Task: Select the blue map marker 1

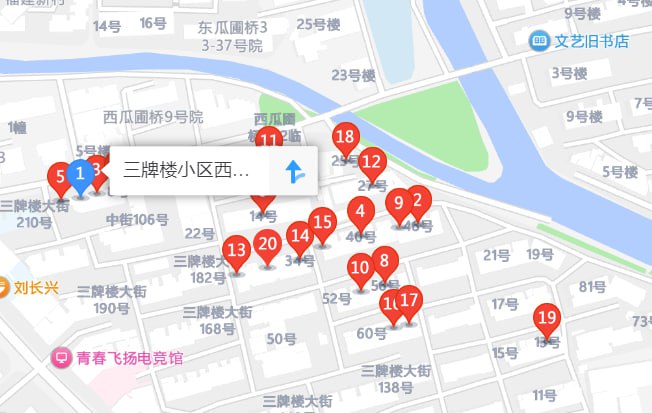Action: [x=80, y=175]
